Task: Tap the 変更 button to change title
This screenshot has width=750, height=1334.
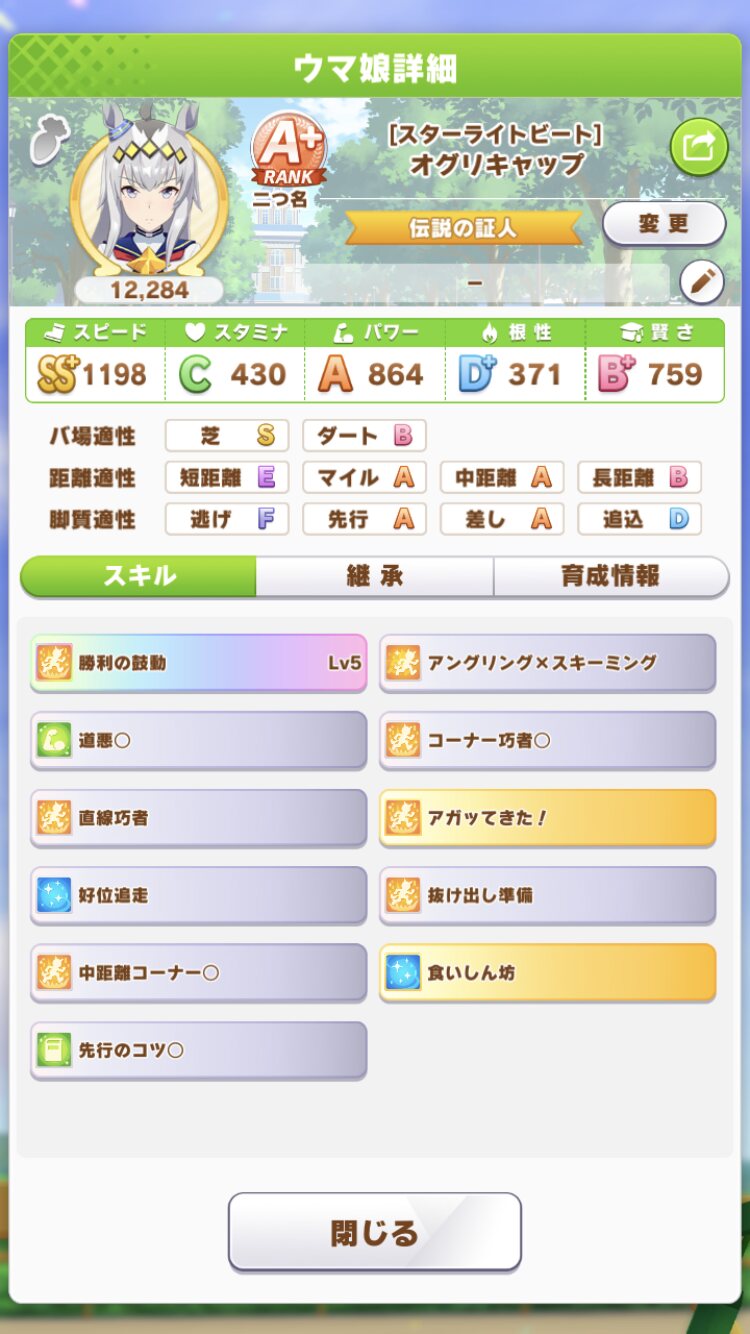Action: coord(663,224)
